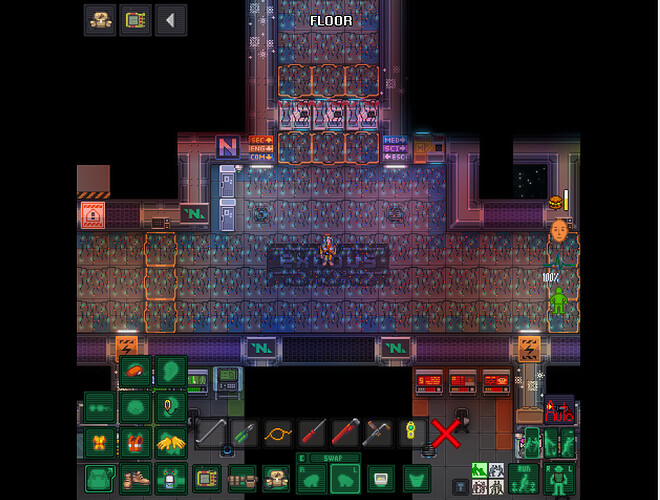Select the orange cable coil item

coord(278,433)
